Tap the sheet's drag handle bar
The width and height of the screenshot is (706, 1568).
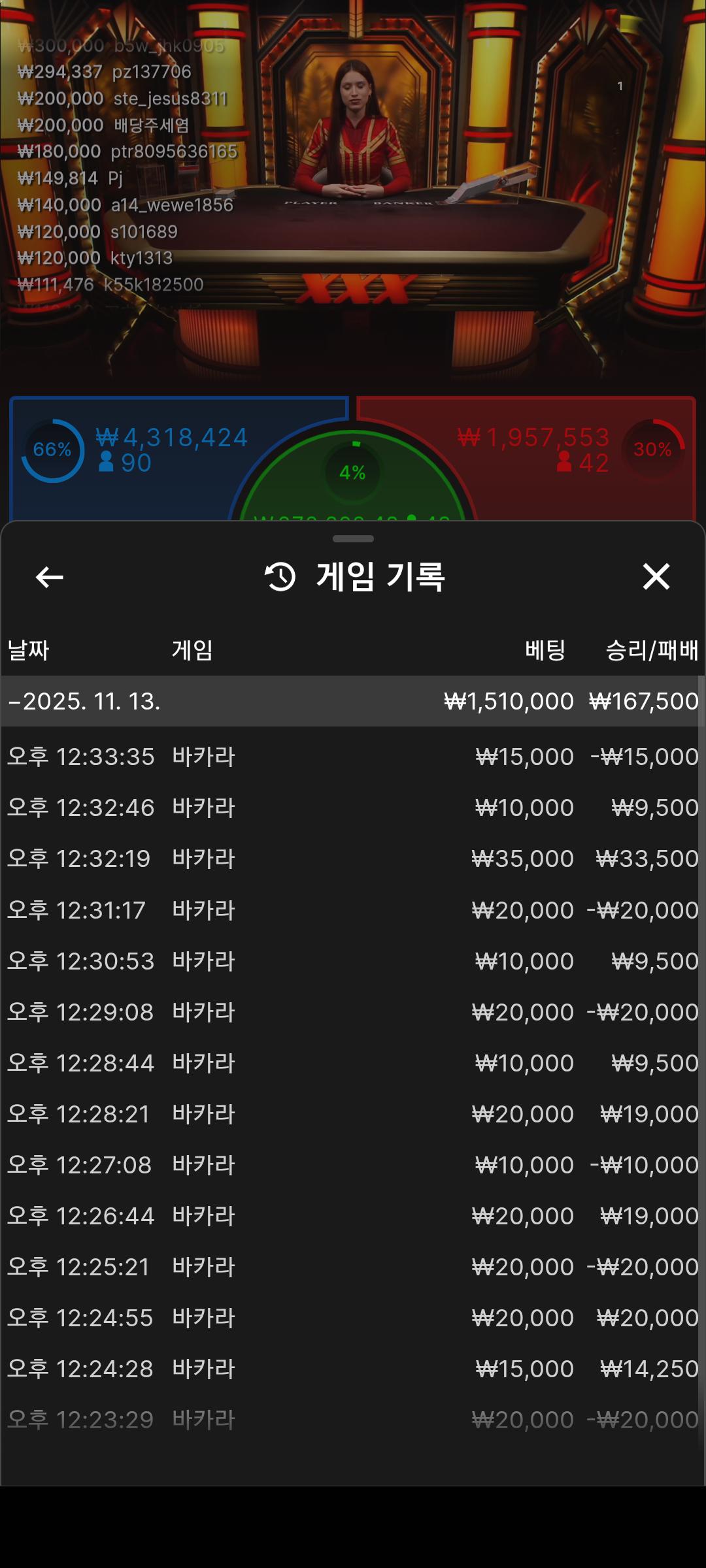click(x=353, y=539)
